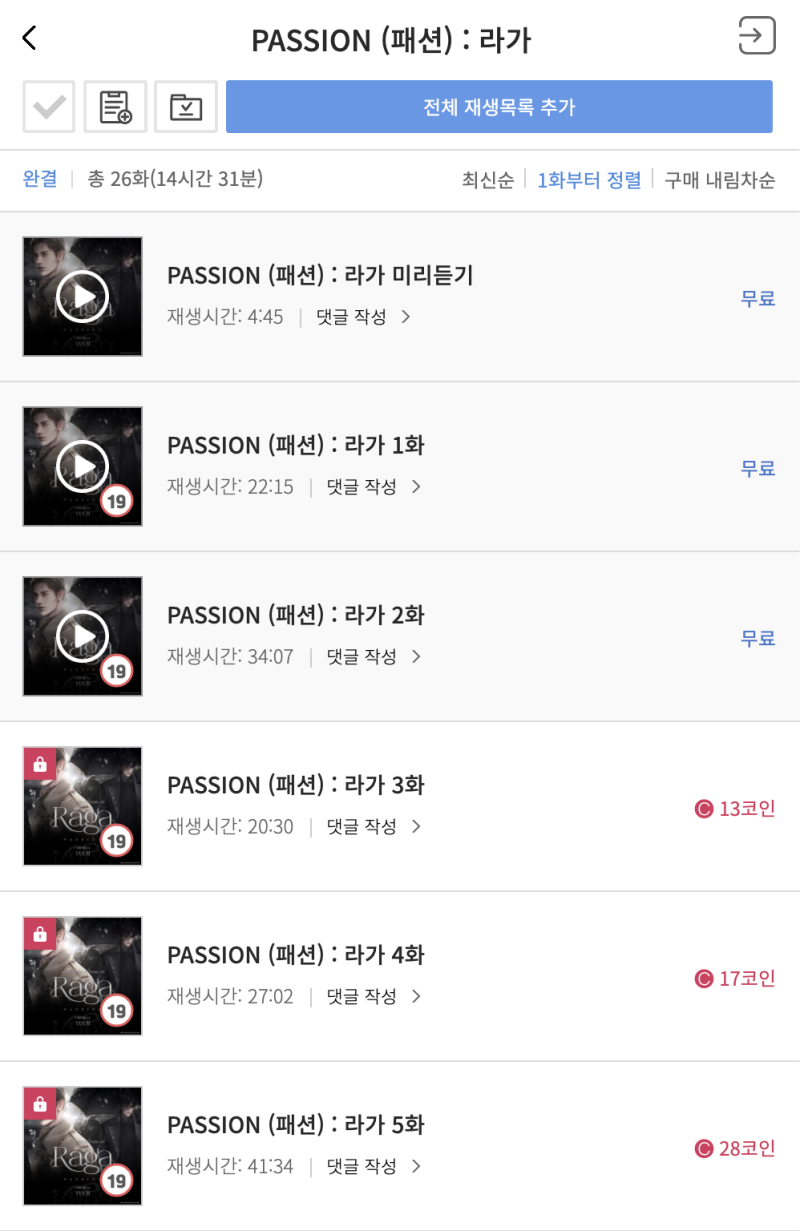Buy 라가 5화 for 28코인

pyautogui.click(x=735, y=1149)
